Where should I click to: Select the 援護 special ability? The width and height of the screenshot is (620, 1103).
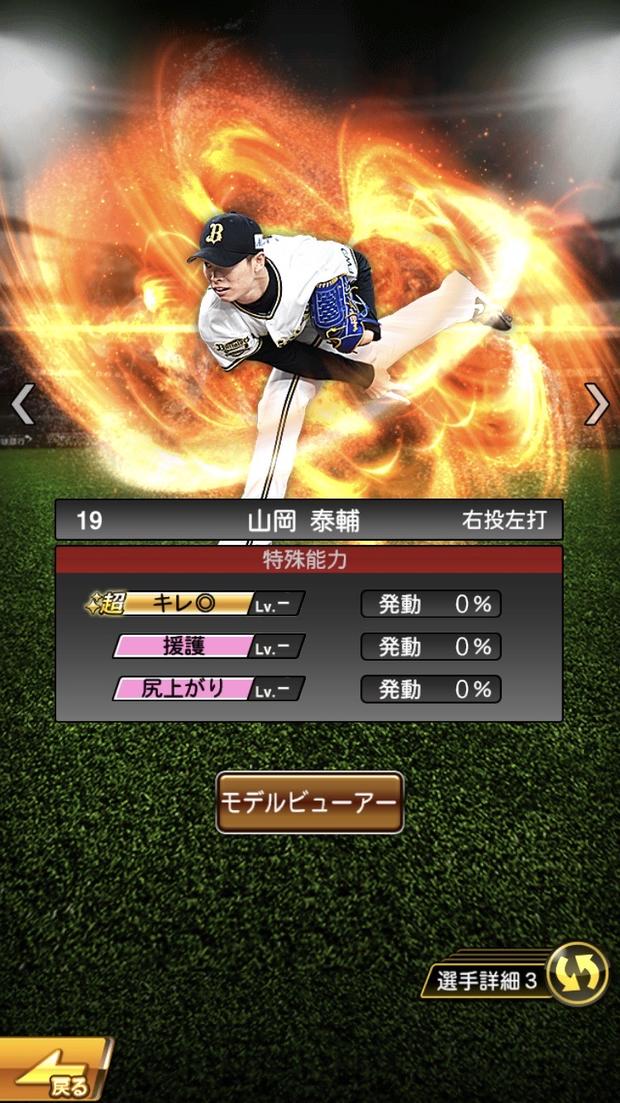point(207,646)
